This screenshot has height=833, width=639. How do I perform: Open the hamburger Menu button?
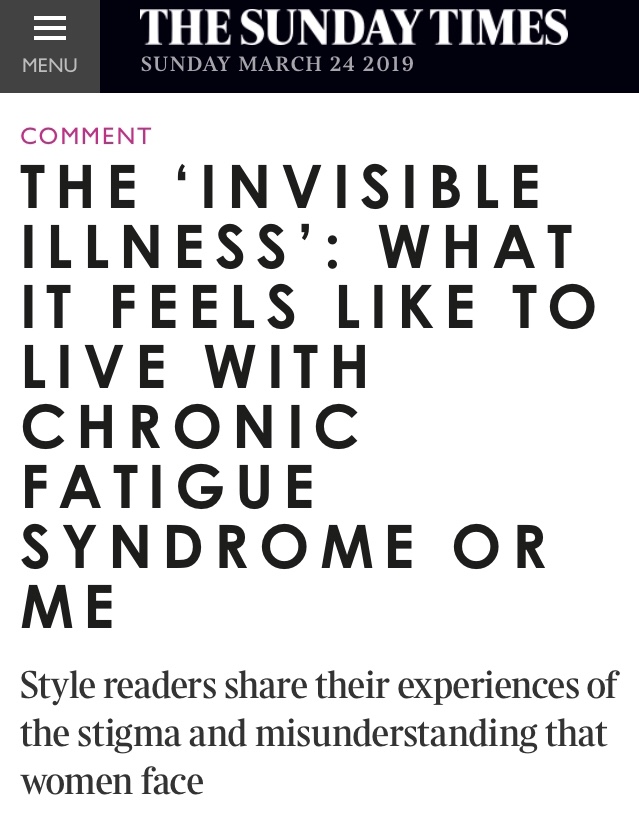click(x=49, y=45)
